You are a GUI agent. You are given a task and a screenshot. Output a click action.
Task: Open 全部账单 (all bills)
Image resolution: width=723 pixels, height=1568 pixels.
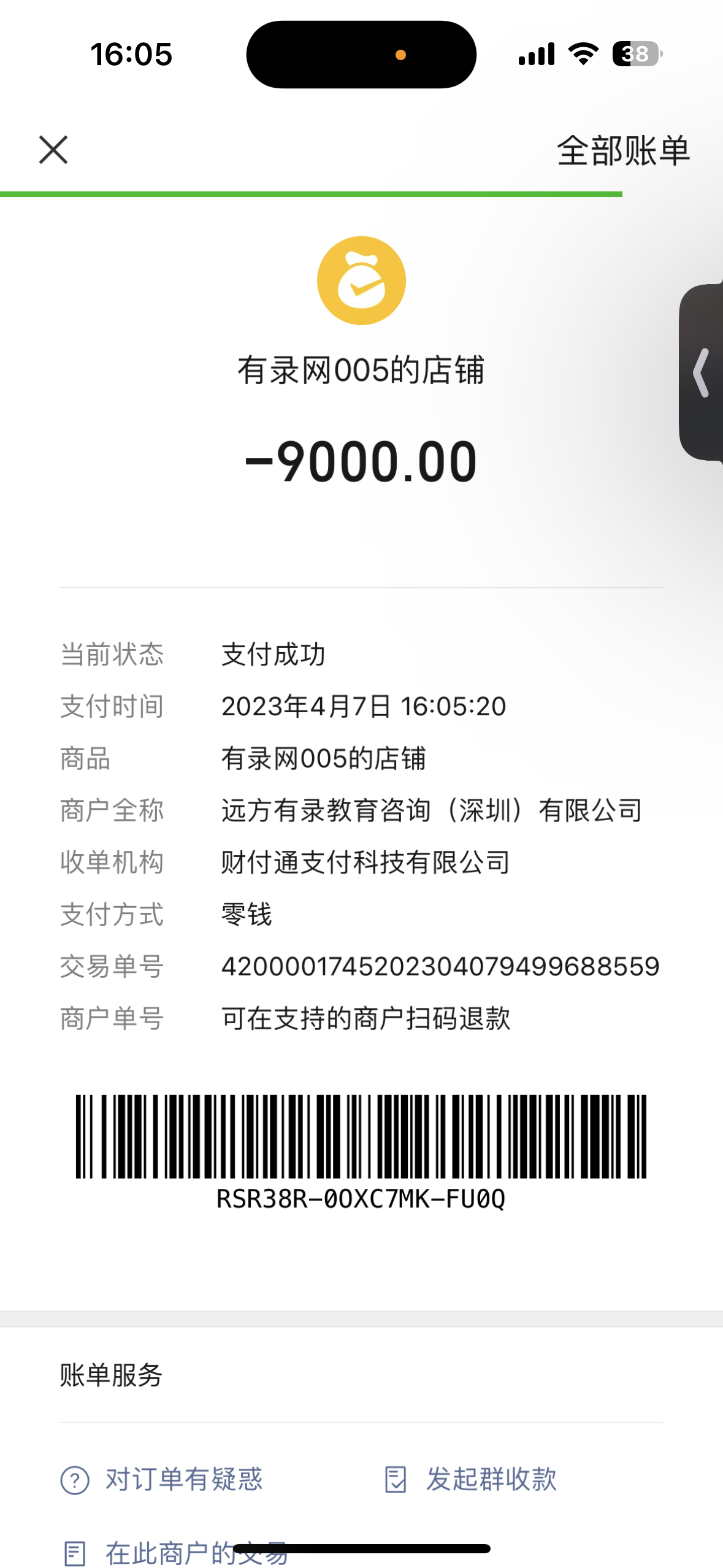622,150
